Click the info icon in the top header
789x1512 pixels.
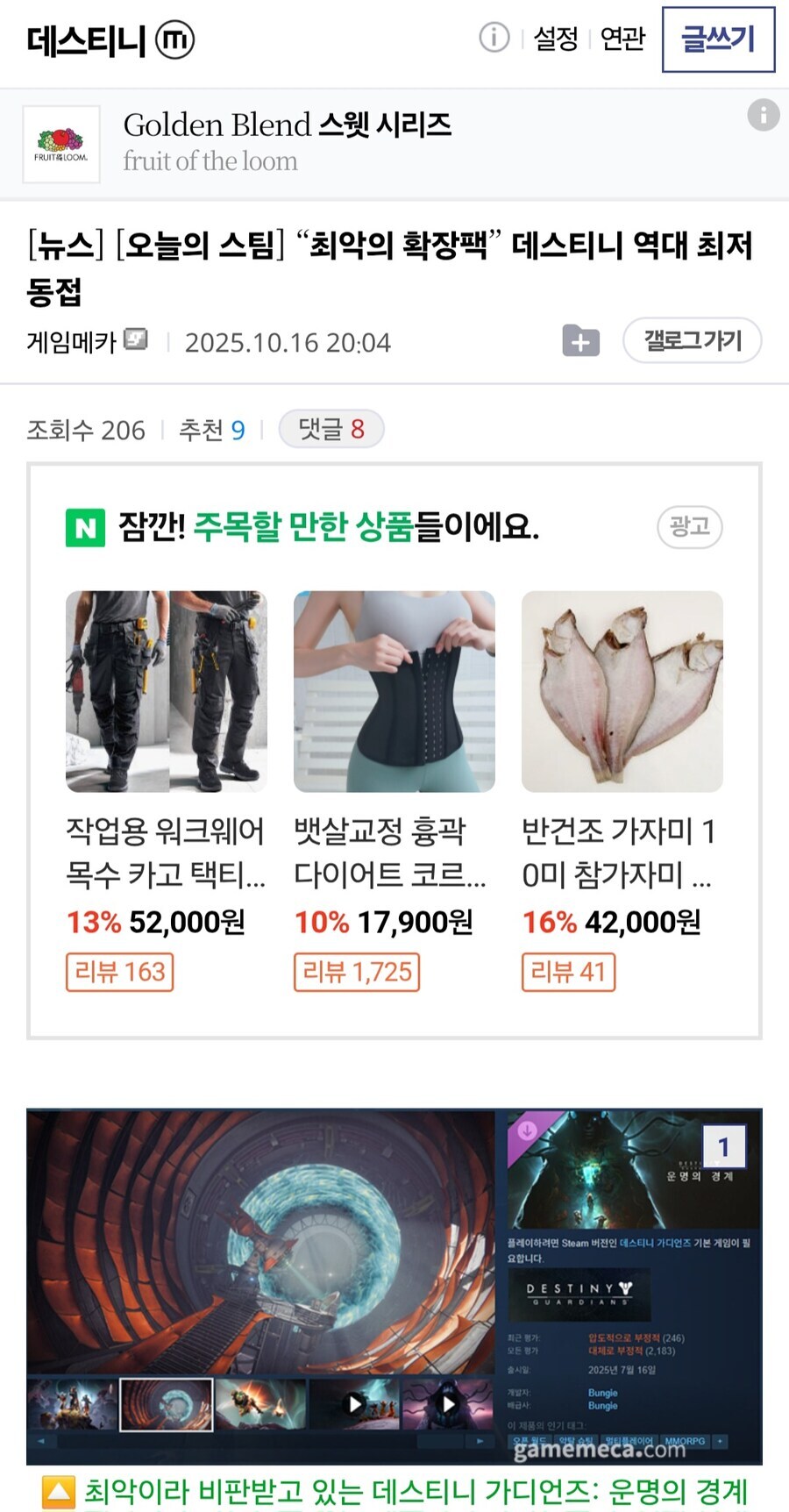(494, 38)
